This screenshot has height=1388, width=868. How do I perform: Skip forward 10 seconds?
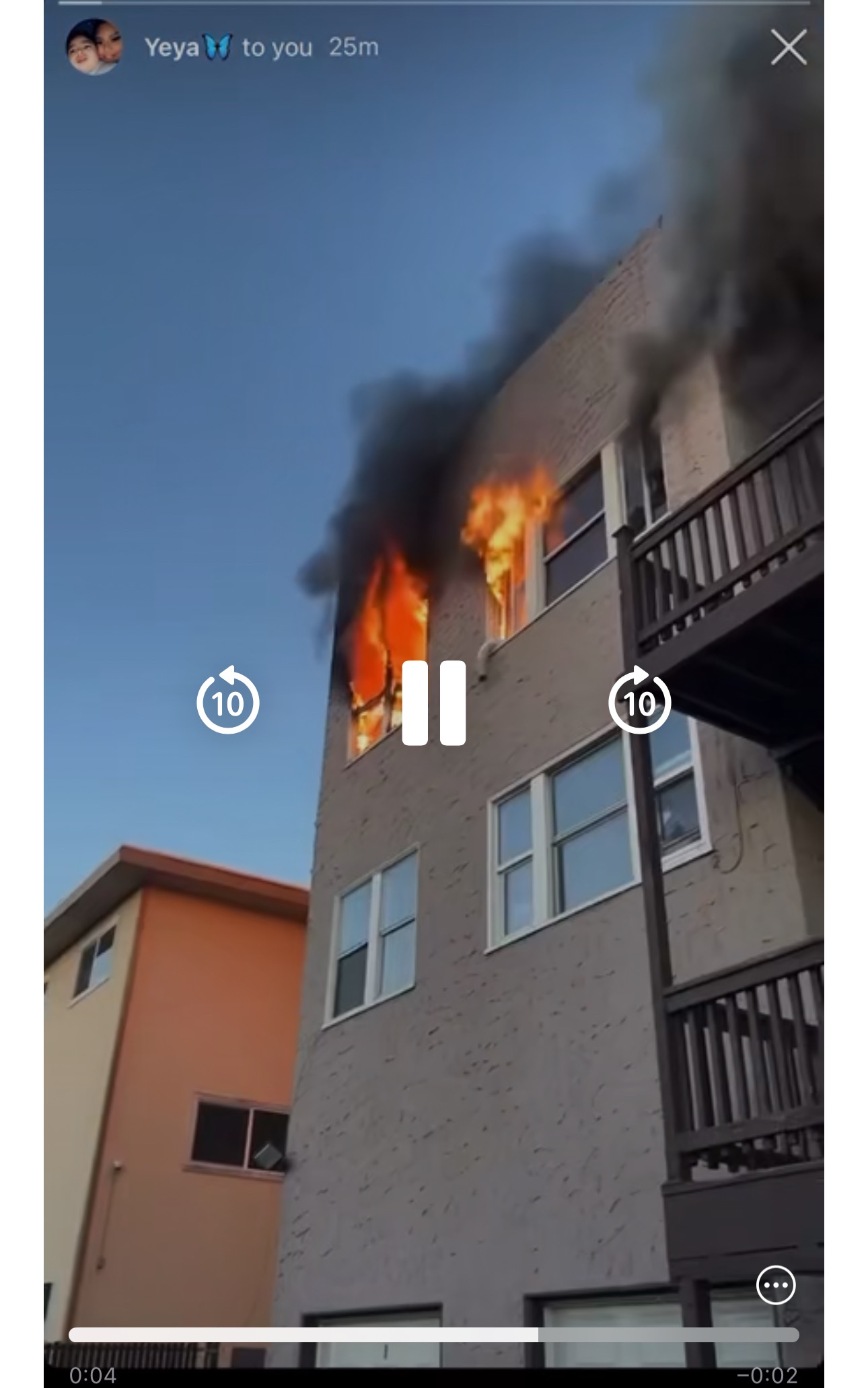[639, 701]
